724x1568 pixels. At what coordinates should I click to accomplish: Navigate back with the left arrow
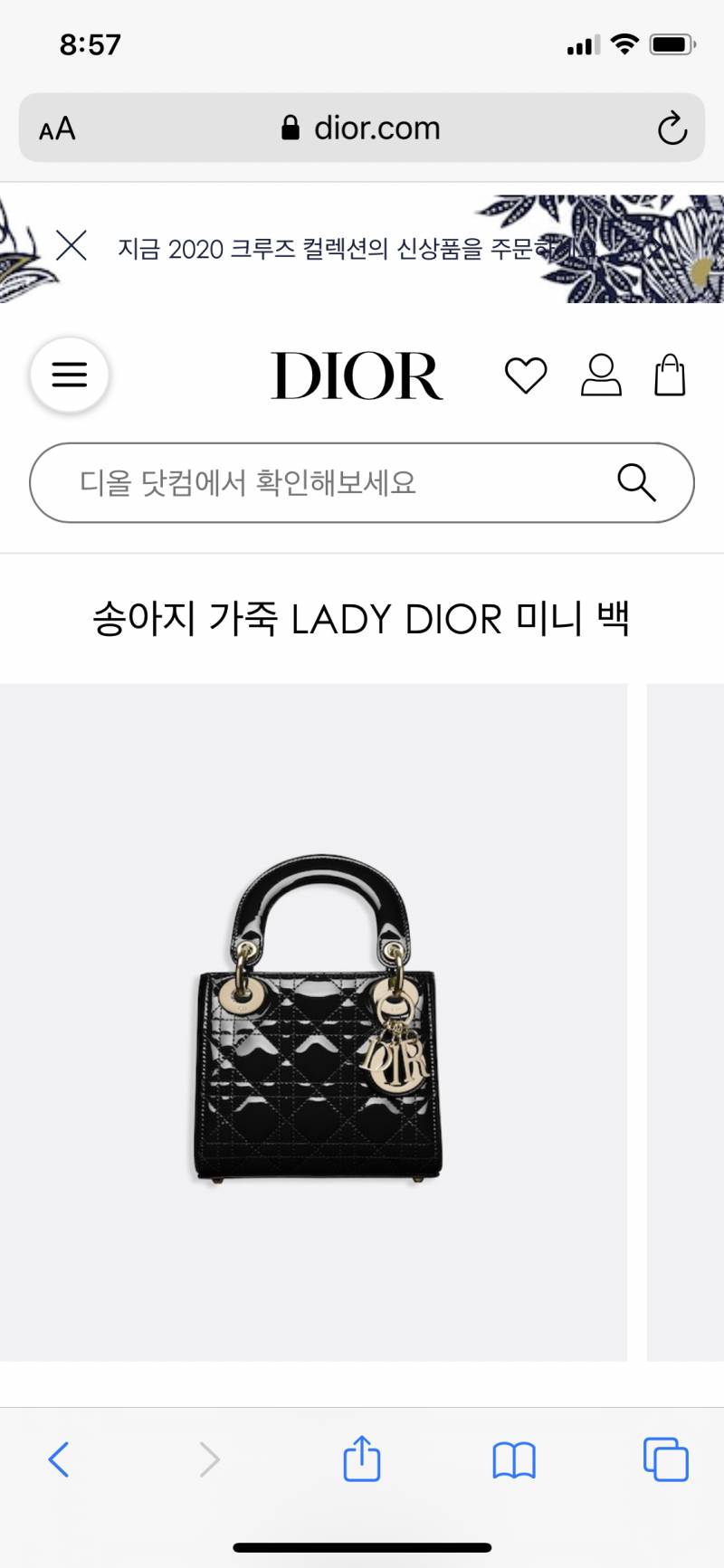pos(58,1459)
